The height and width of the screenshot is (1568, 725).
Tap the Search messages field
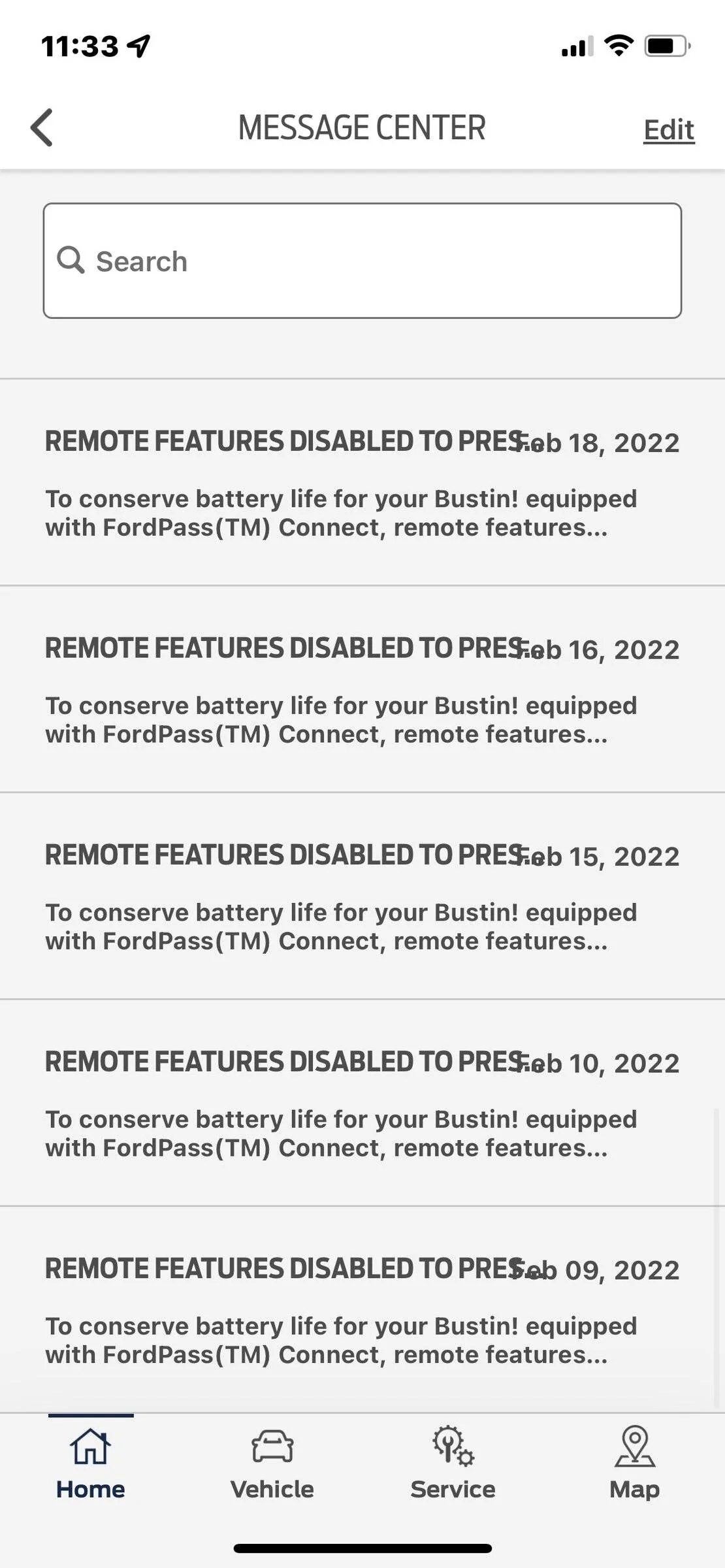click(x=362, y=261)
